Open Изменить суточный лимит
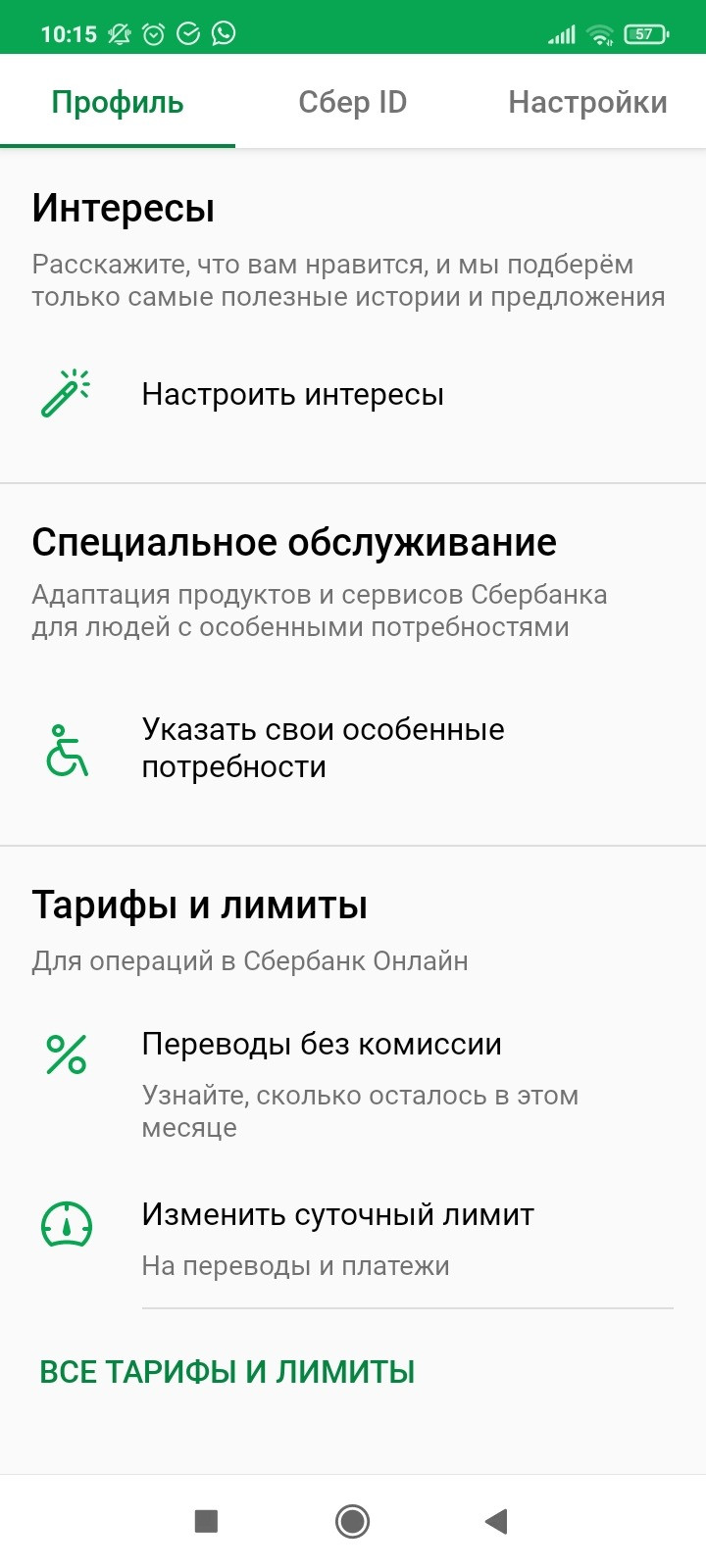 coord(337,1215)
